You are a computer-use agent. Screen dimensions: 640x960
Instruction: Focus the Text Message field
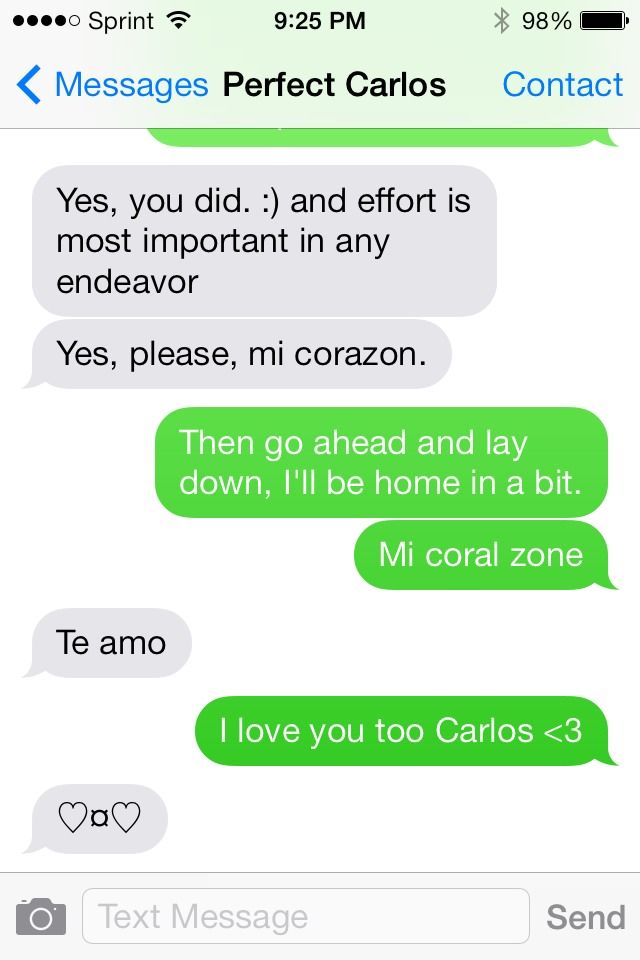[x=305, y=916]
